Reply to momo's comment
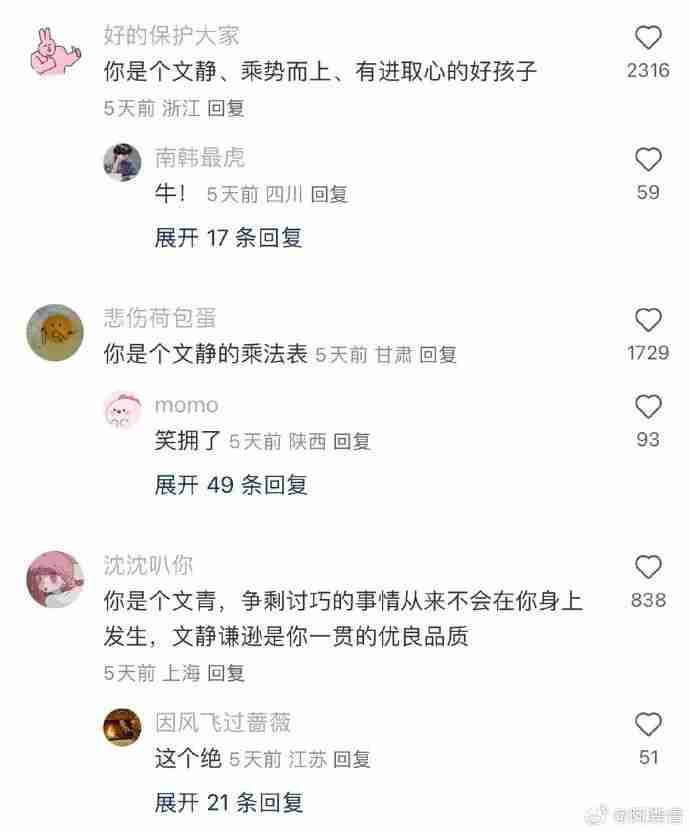 (x=352, y=441)
